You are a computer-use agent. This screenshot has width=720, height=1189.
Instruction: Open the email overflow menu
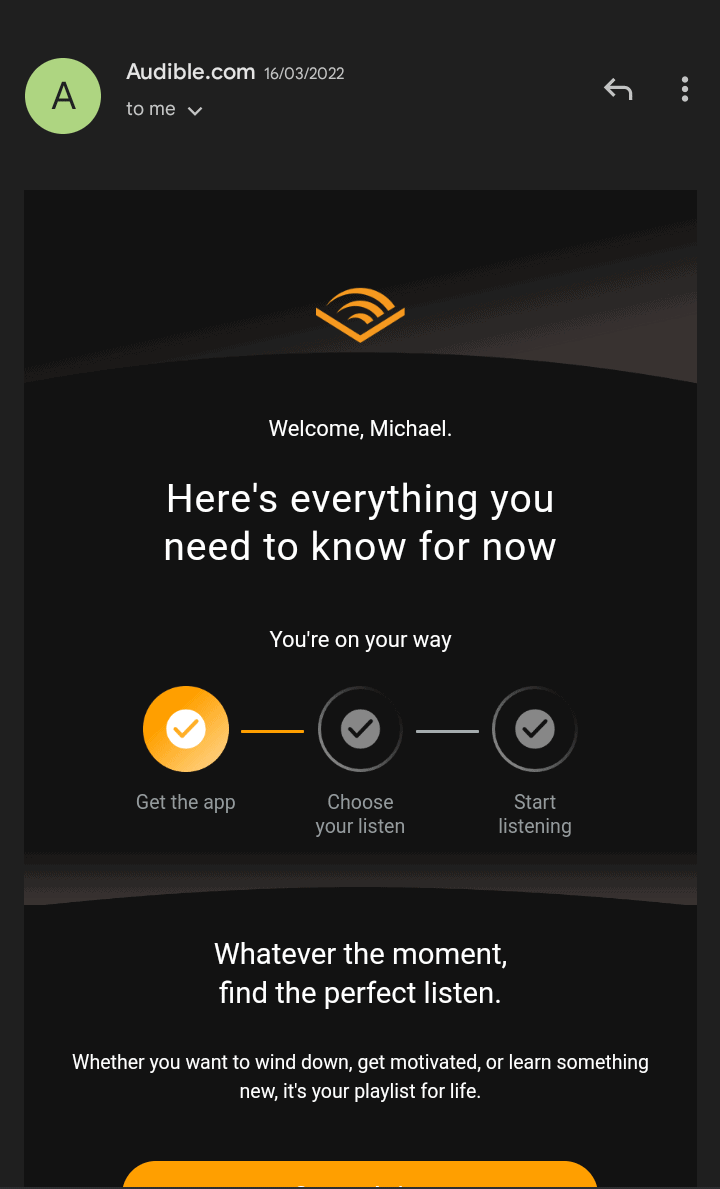[x=684, y=89]
